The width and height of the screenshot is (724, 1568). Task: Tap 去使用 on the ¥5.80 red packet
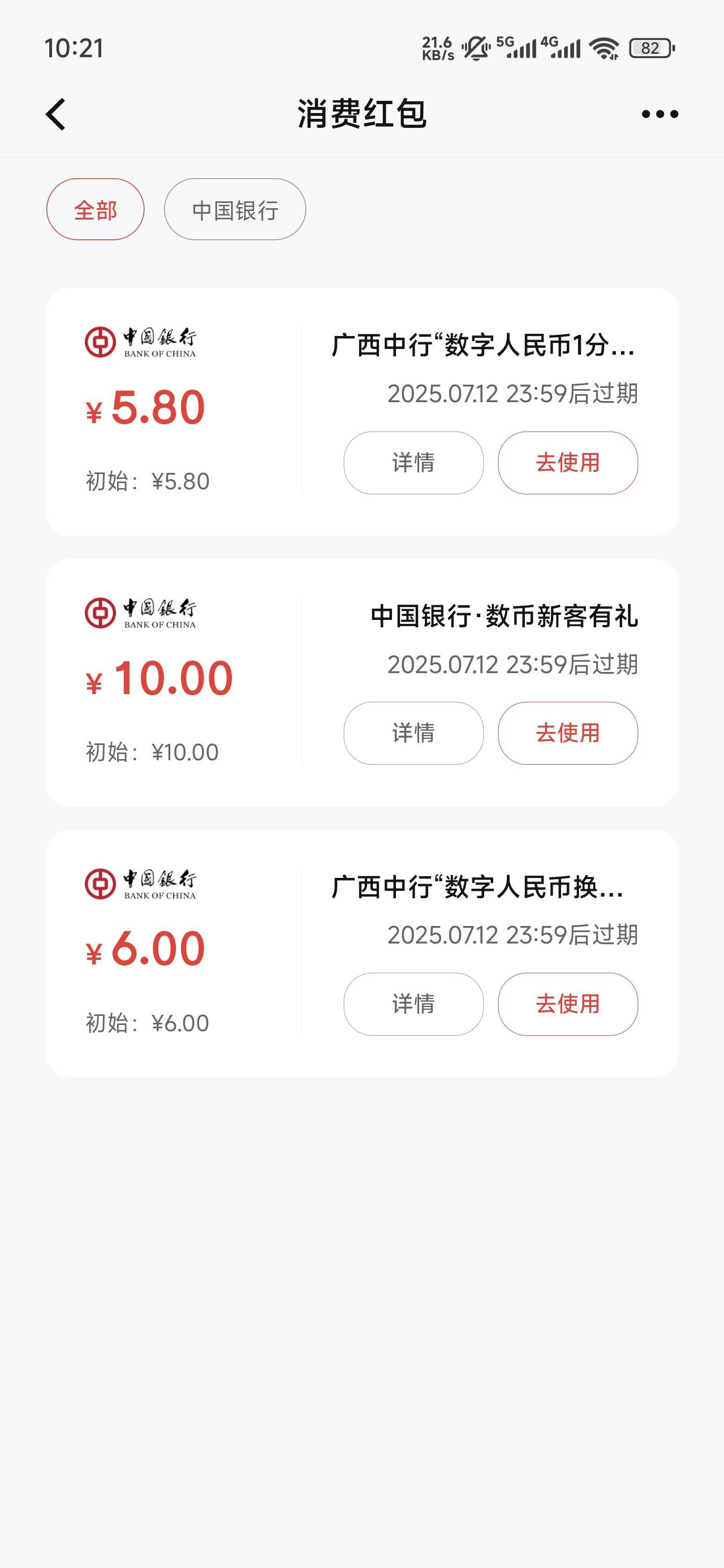pos(568,463)
